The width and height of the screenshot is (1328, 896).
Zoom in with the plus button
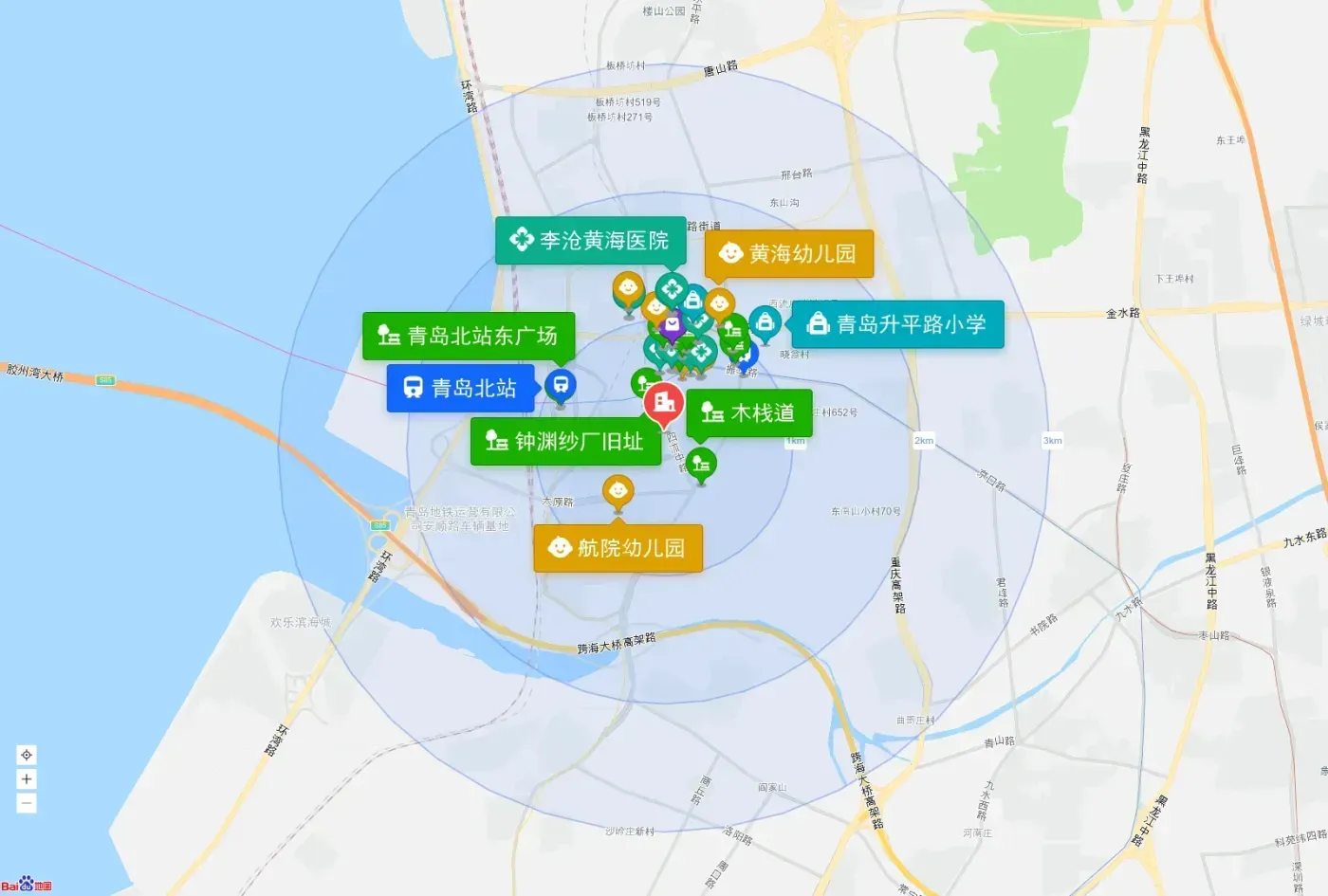(x=27, y=779)
